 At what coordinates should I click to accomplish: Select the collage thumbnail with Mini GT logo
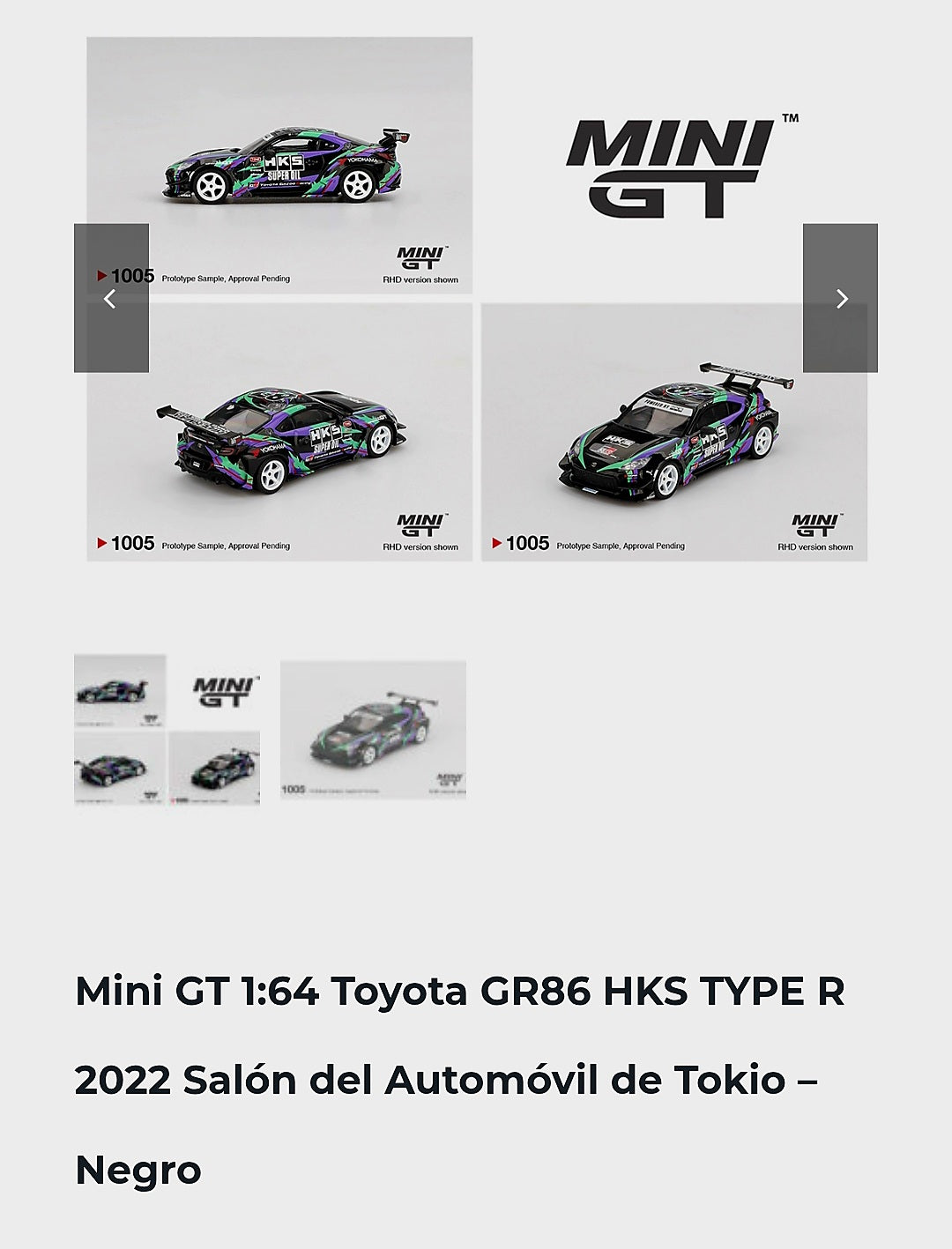pyautogui.click(x=167, y=729)
